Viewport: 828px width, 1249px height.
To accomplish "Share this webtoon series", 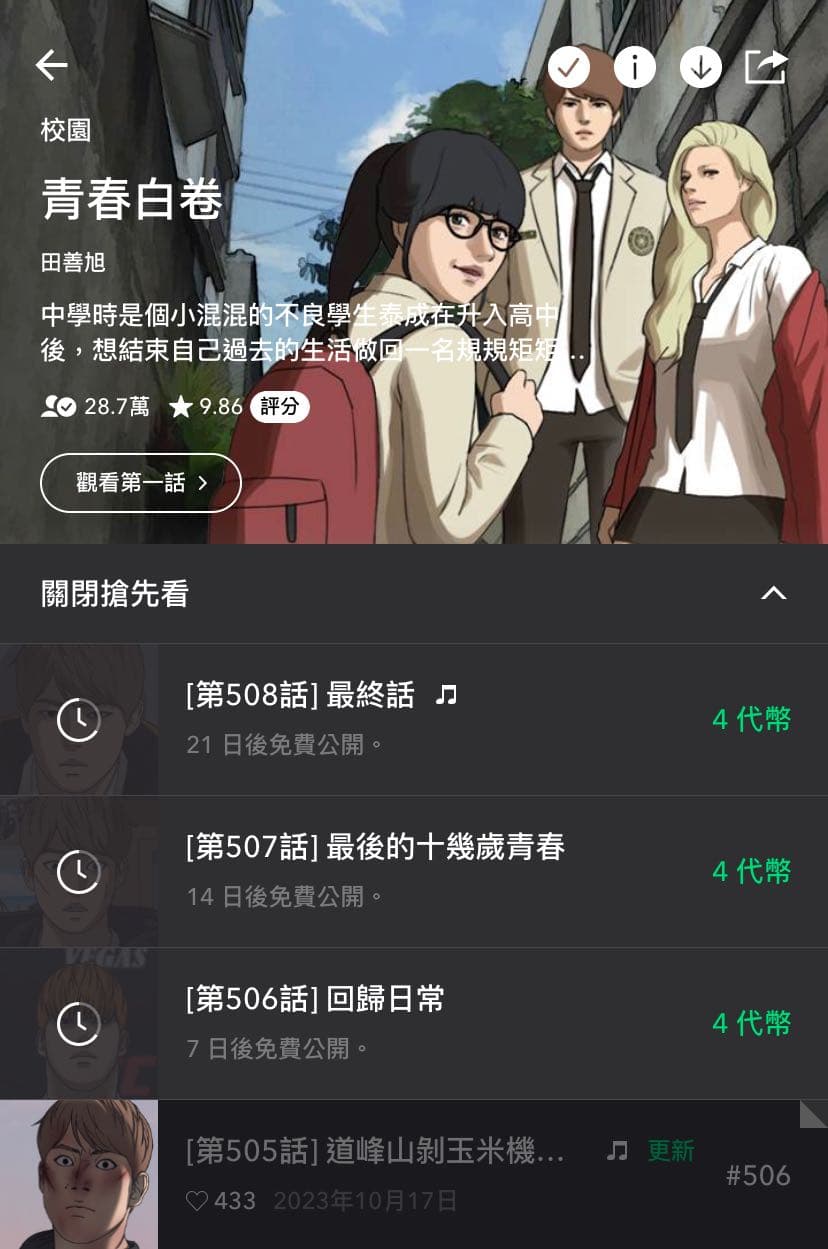I will click(766, 65).
